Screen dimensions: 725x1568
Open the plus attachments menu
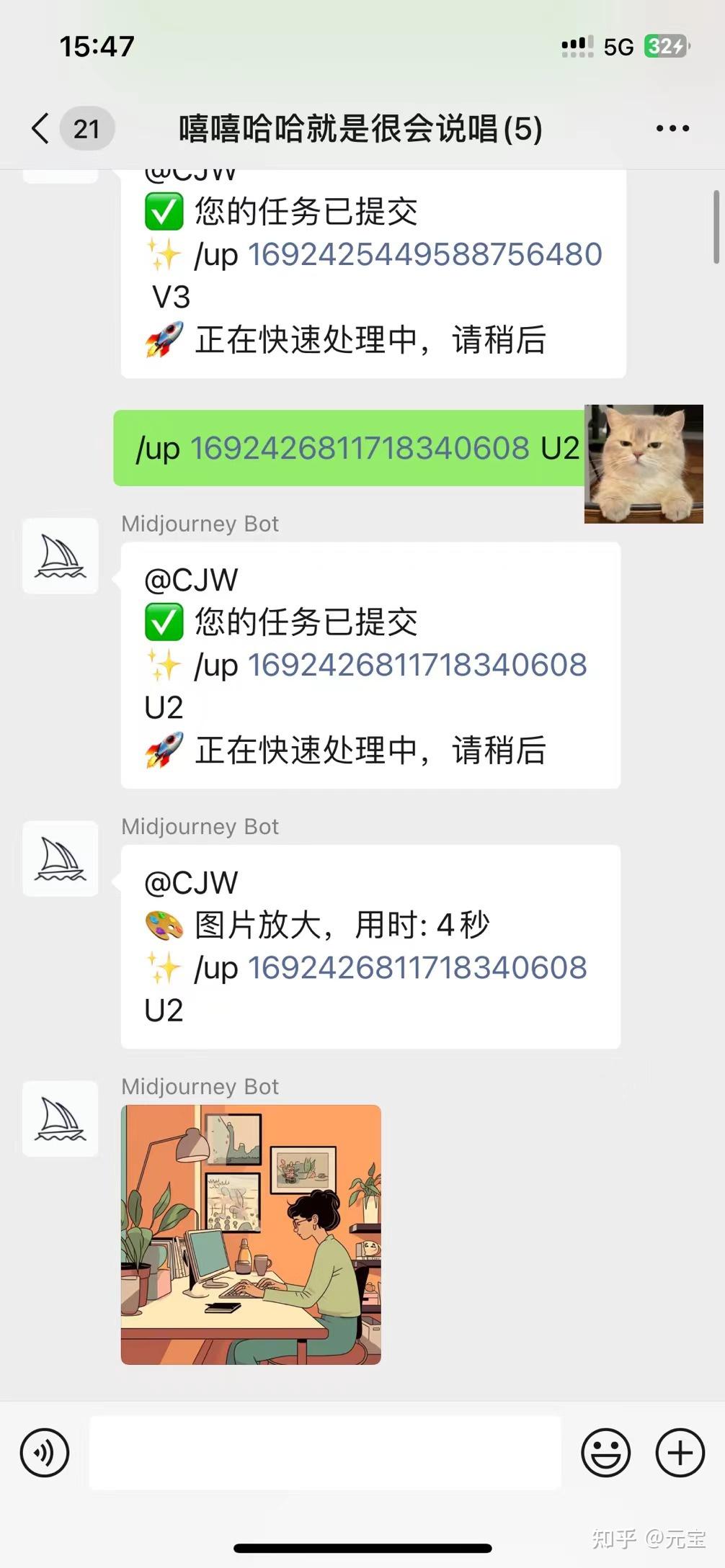(680, 1453)
